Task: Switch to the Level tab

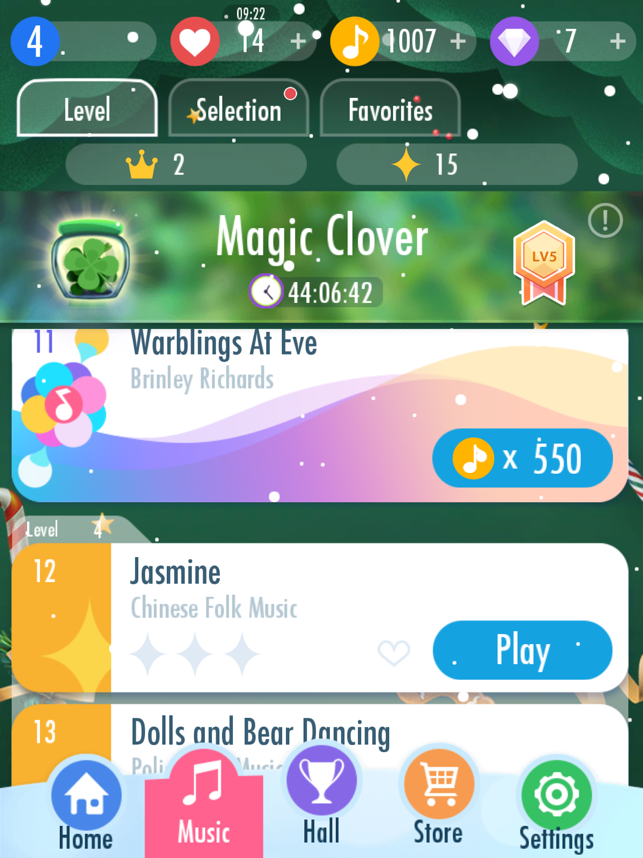Action: pyautogui.click(x=87, y=109)
